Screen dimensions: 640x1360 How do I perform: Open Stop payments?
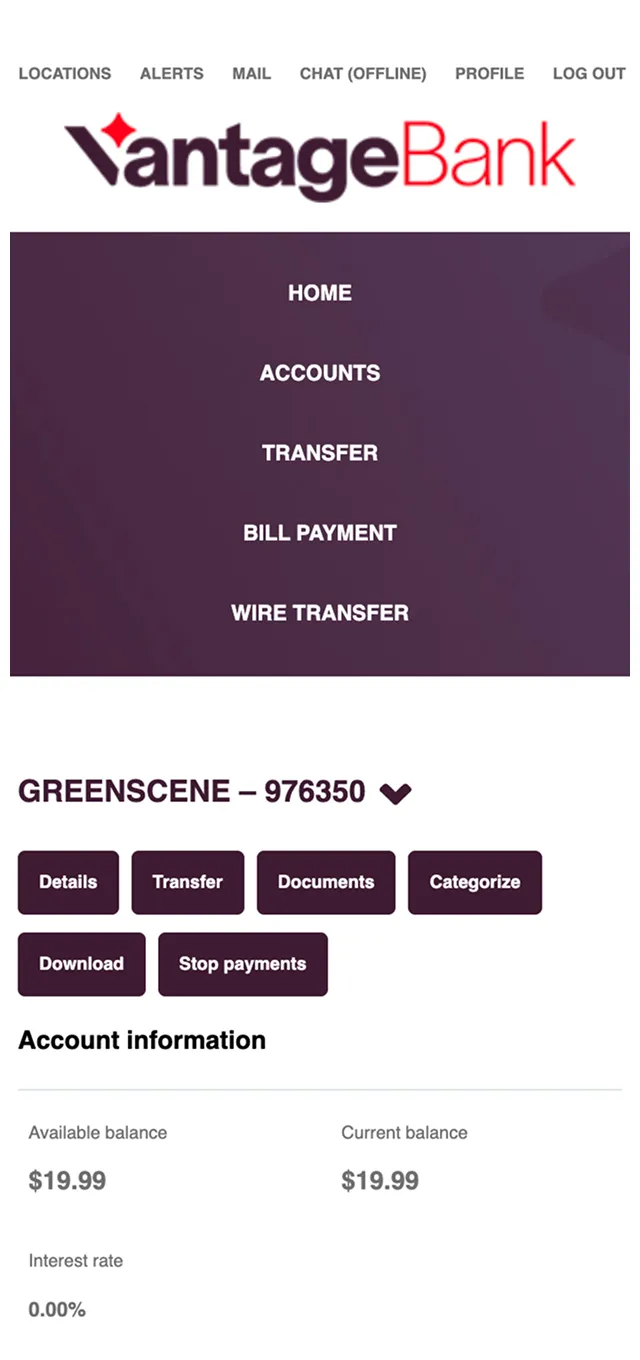243,964
